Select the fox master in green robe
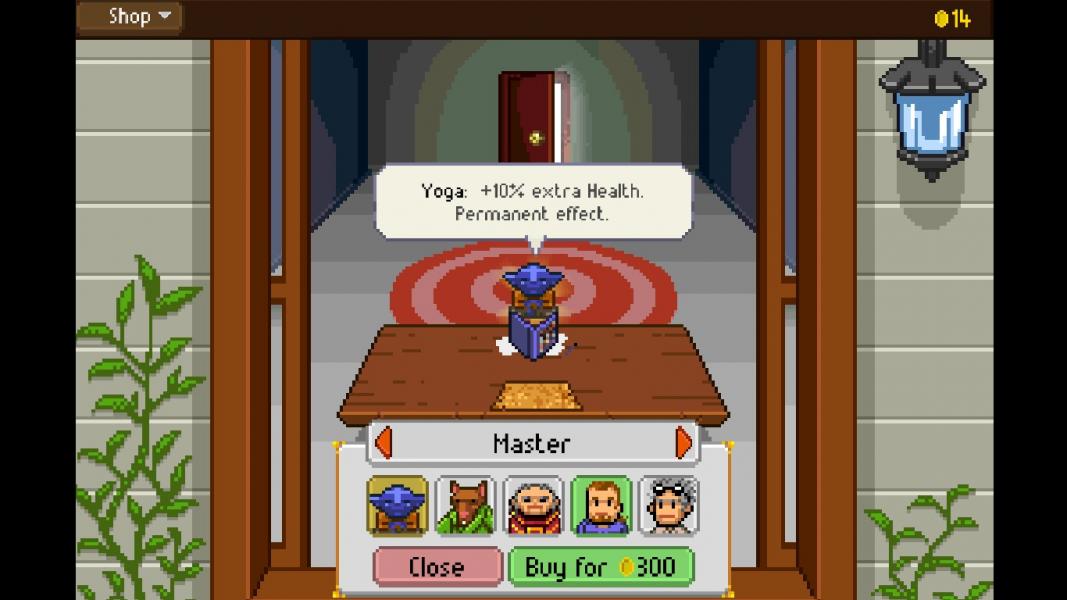 pos(465,506)
